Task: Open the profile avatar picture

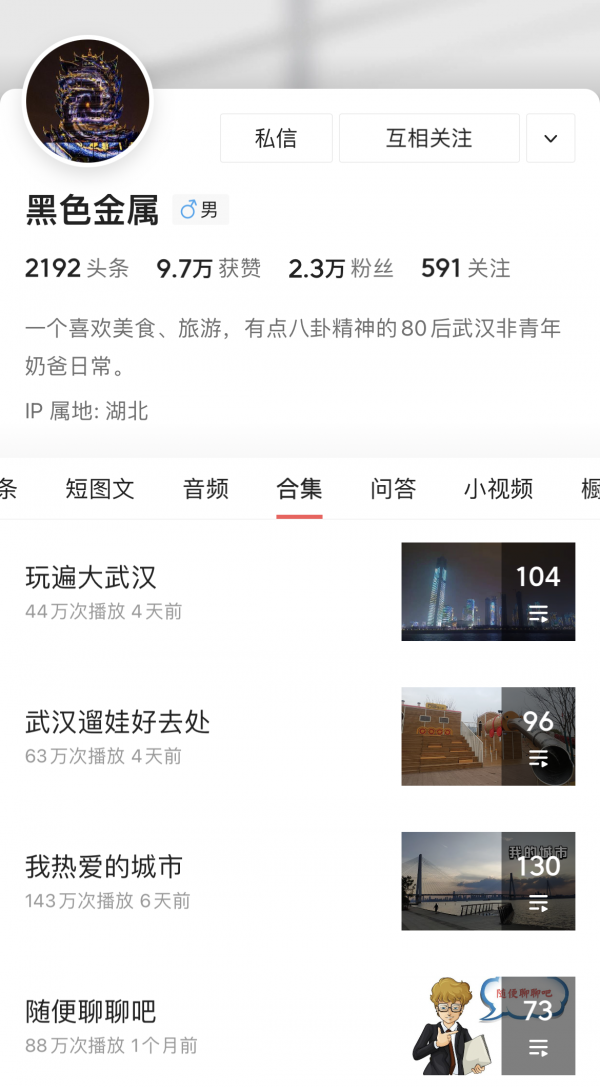Action: click(88, 101)
